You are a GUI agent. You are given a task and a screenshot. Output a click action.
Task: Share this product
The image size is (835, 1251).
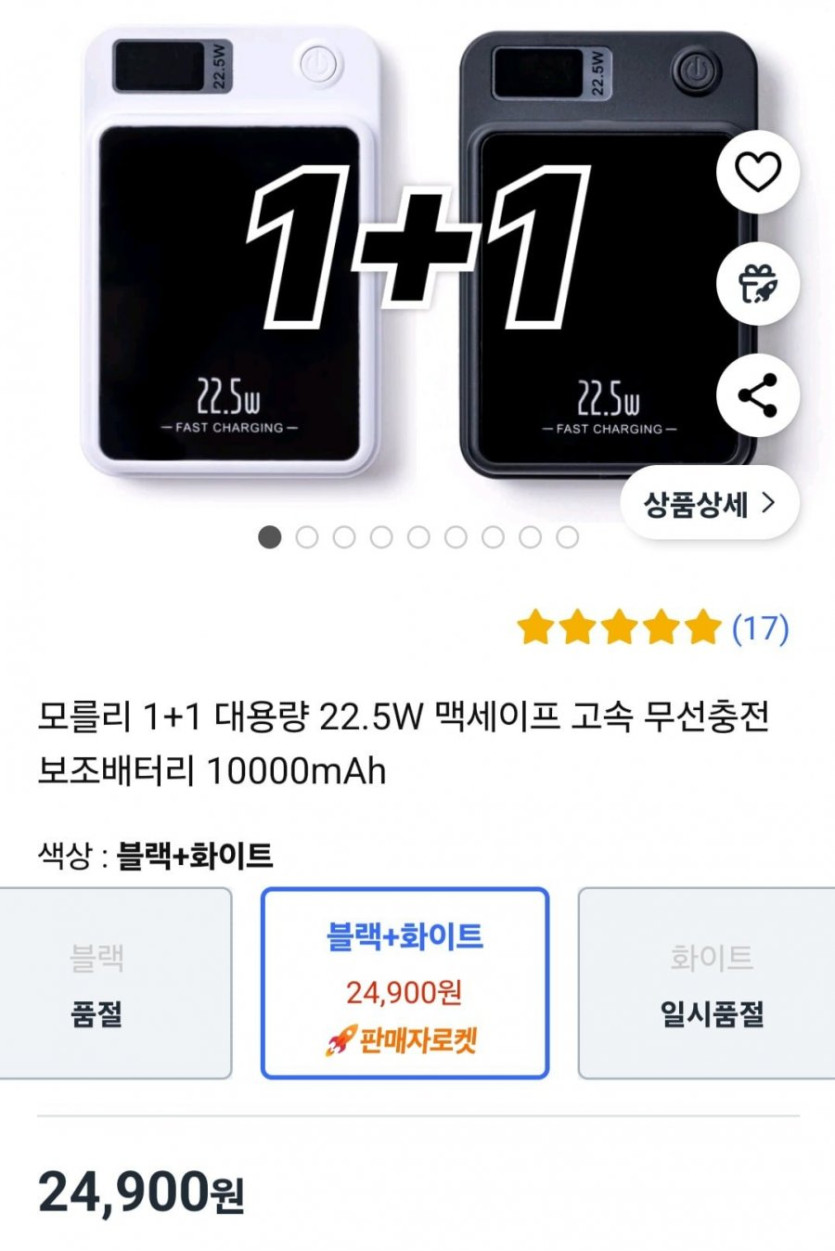tap(758, 395)
